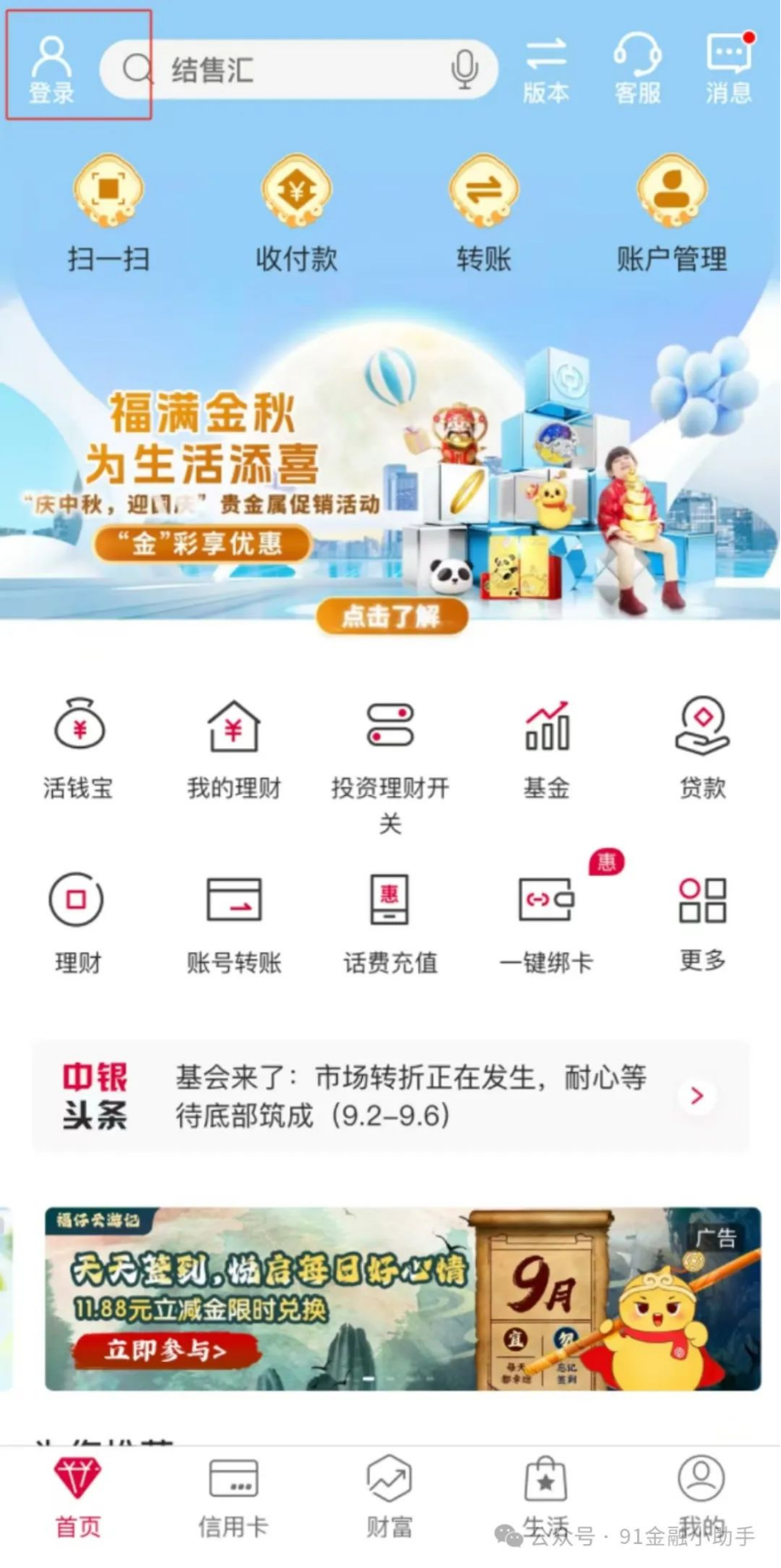Contact 客服 customer service
The image size is (781, 1568).
tap(638, 69)
